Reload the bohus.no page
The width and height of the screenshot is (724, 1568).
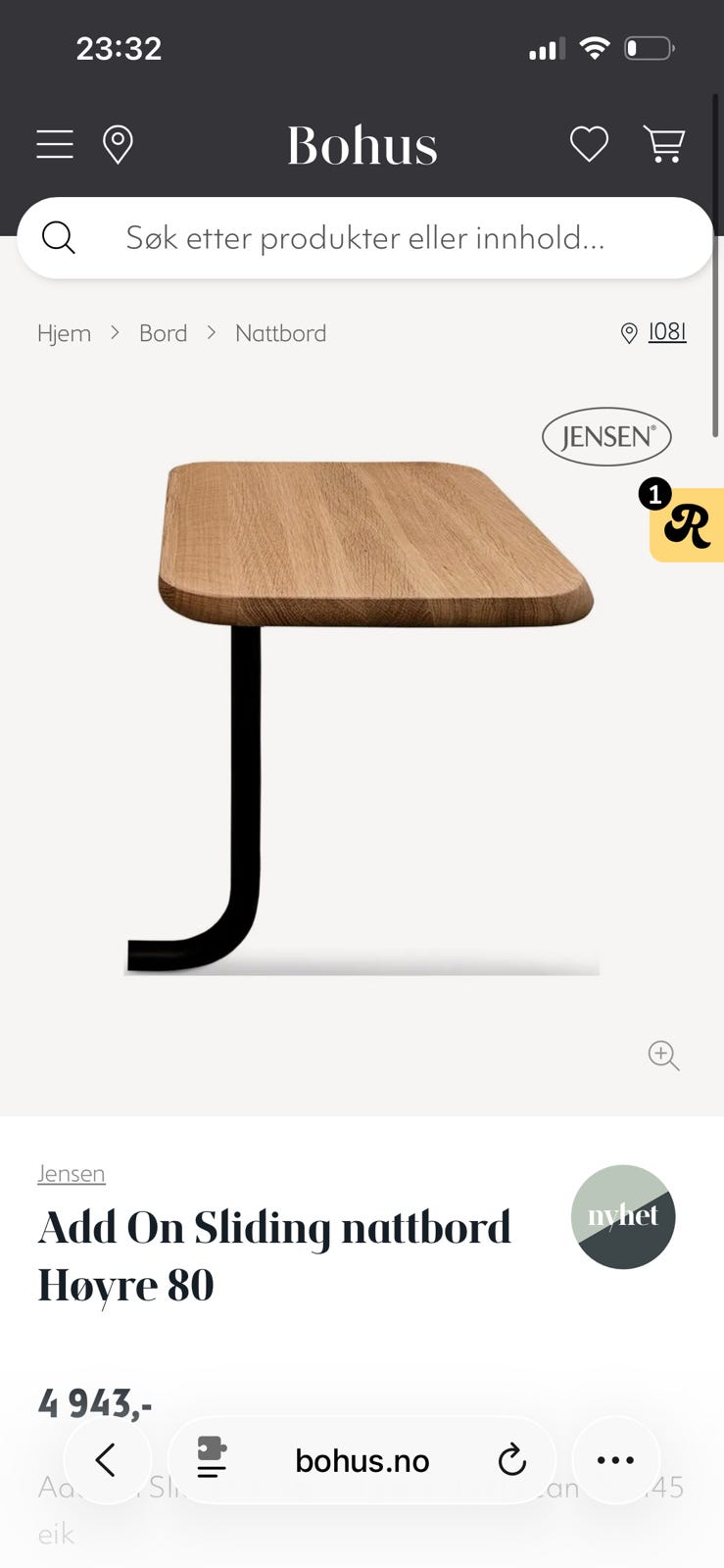(x=511, y=1460)
